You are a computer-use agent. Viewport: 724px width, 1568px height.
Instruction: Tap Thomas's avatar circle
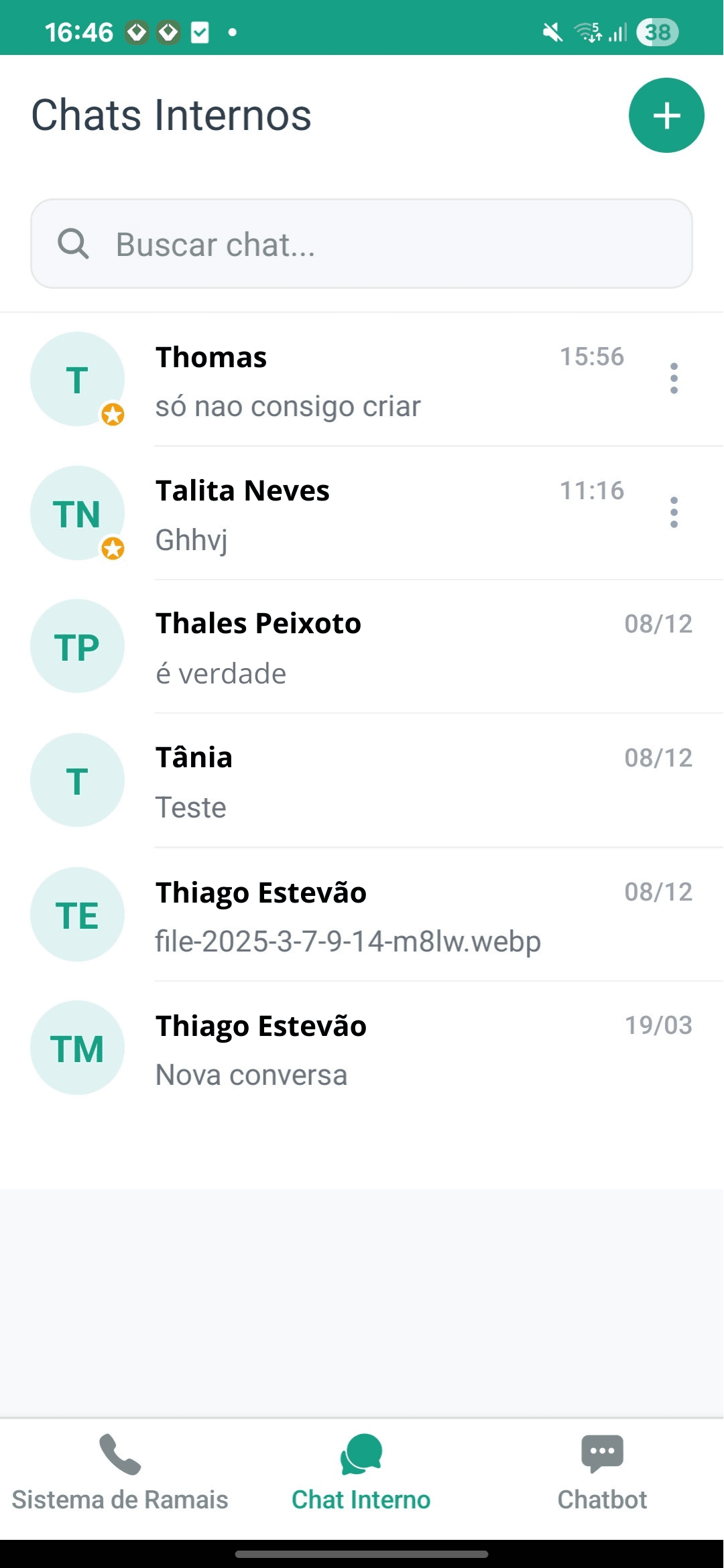(77, 379)
